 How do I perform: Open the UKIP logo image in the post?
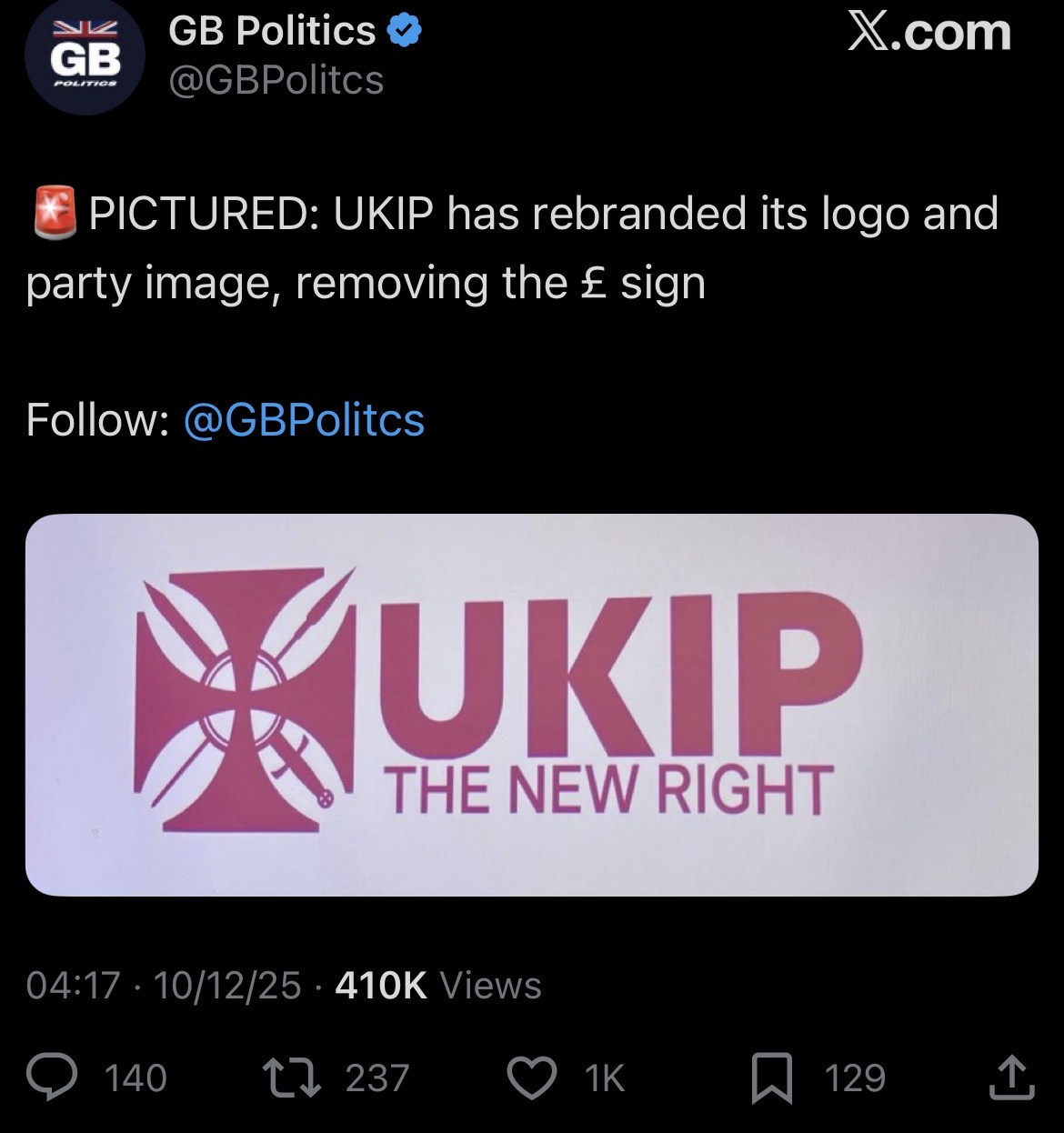pos(531,705)
